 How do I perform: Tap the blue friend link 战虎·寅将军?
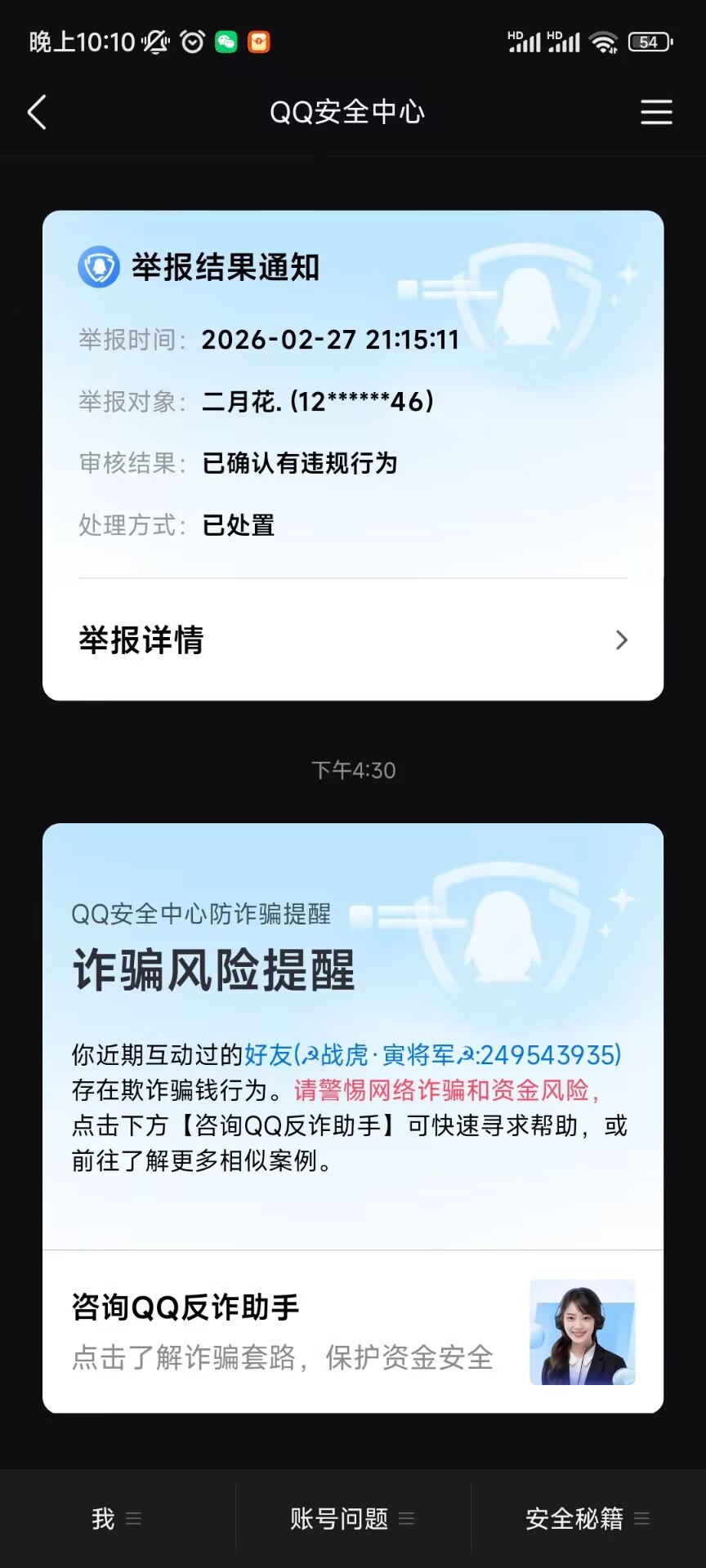[433, 1055]
